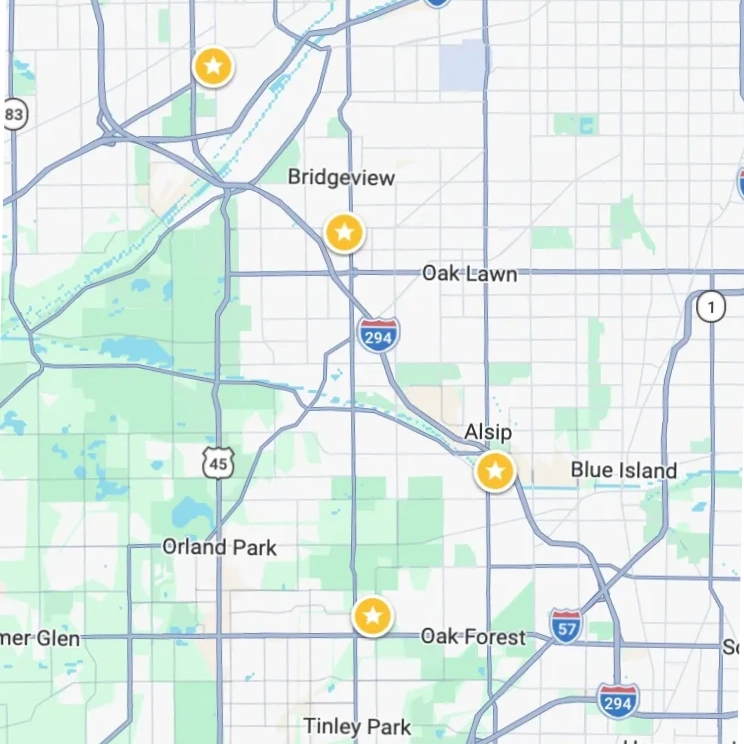Open the starred place nearest Route 83
744x744 pixels.
coord(212,67)
